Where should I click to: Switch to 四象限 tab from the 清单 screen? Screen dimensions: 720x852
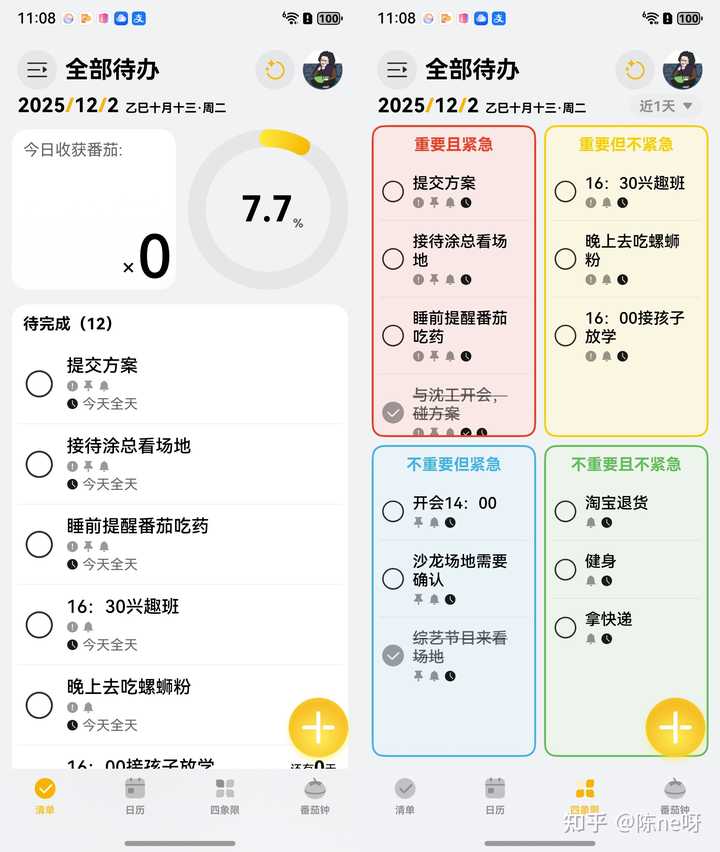[225, 795]
